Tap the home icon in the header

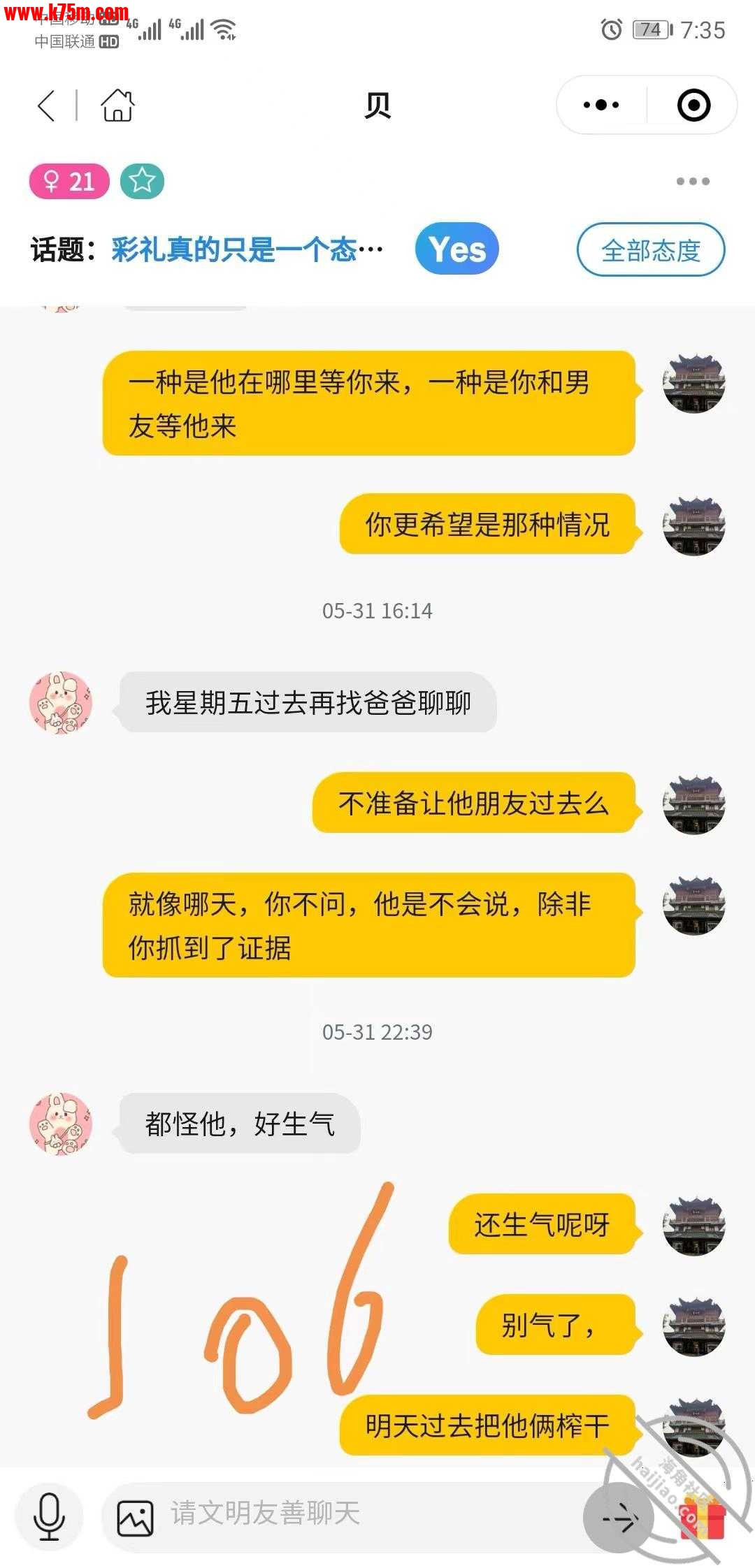click(117, 106)
